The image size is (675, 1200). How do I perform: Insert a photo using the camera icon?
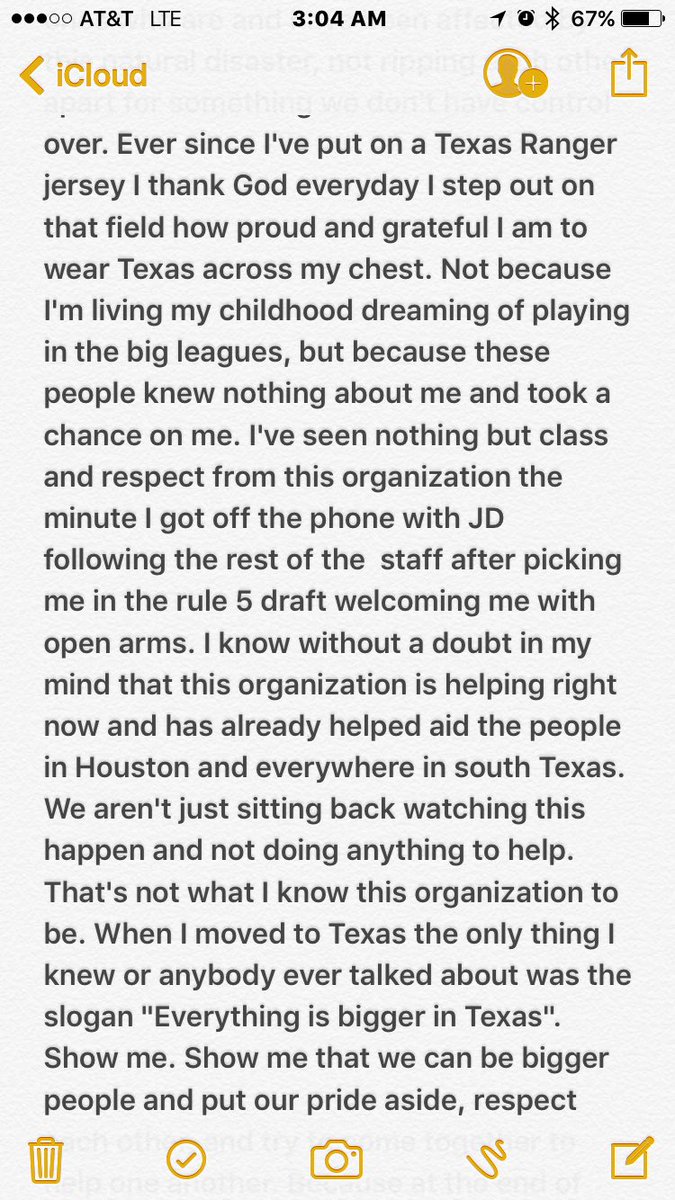pos(336,1159)
